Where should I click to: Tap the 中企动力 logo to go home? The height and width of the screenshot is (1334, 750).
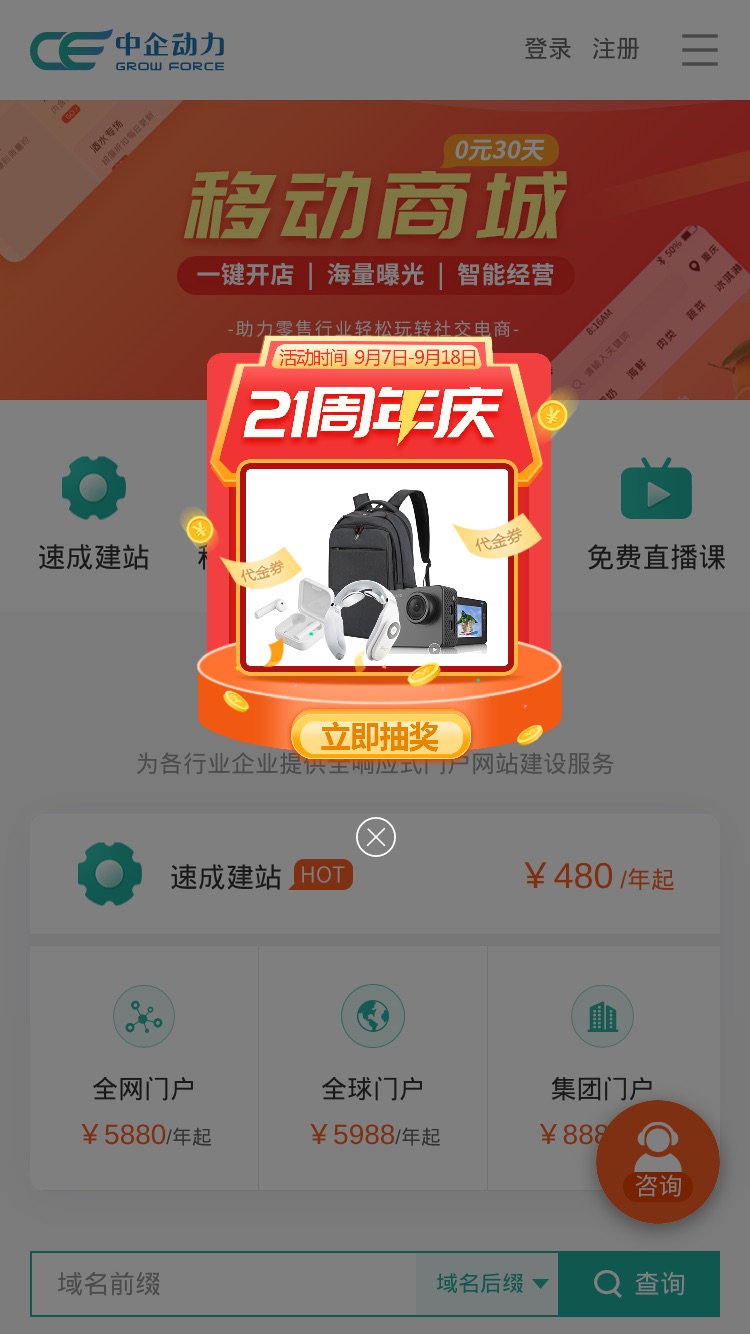pyautogui.click(x=127, y=50)
